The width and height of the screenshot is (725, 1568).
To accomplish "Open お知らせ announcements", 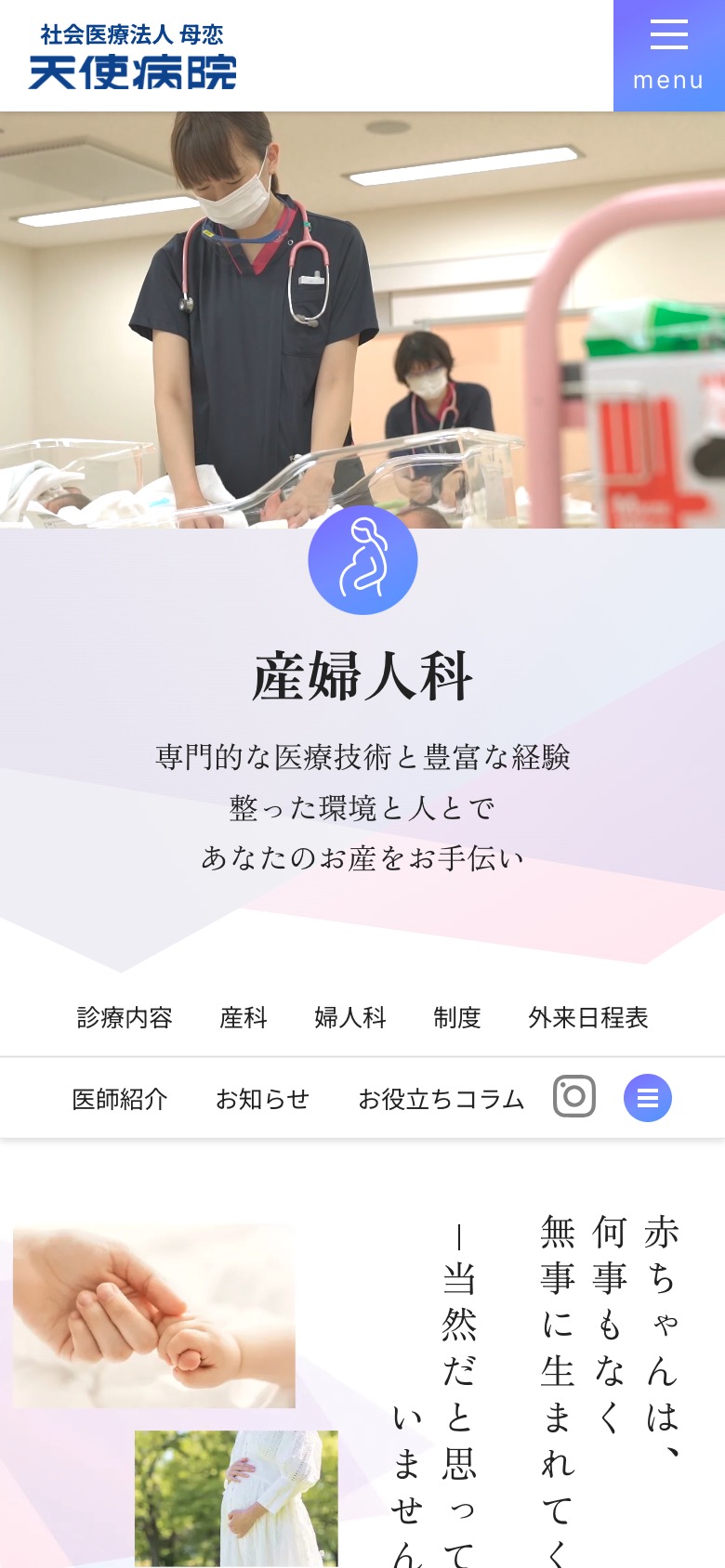I will click(263, 1099).
